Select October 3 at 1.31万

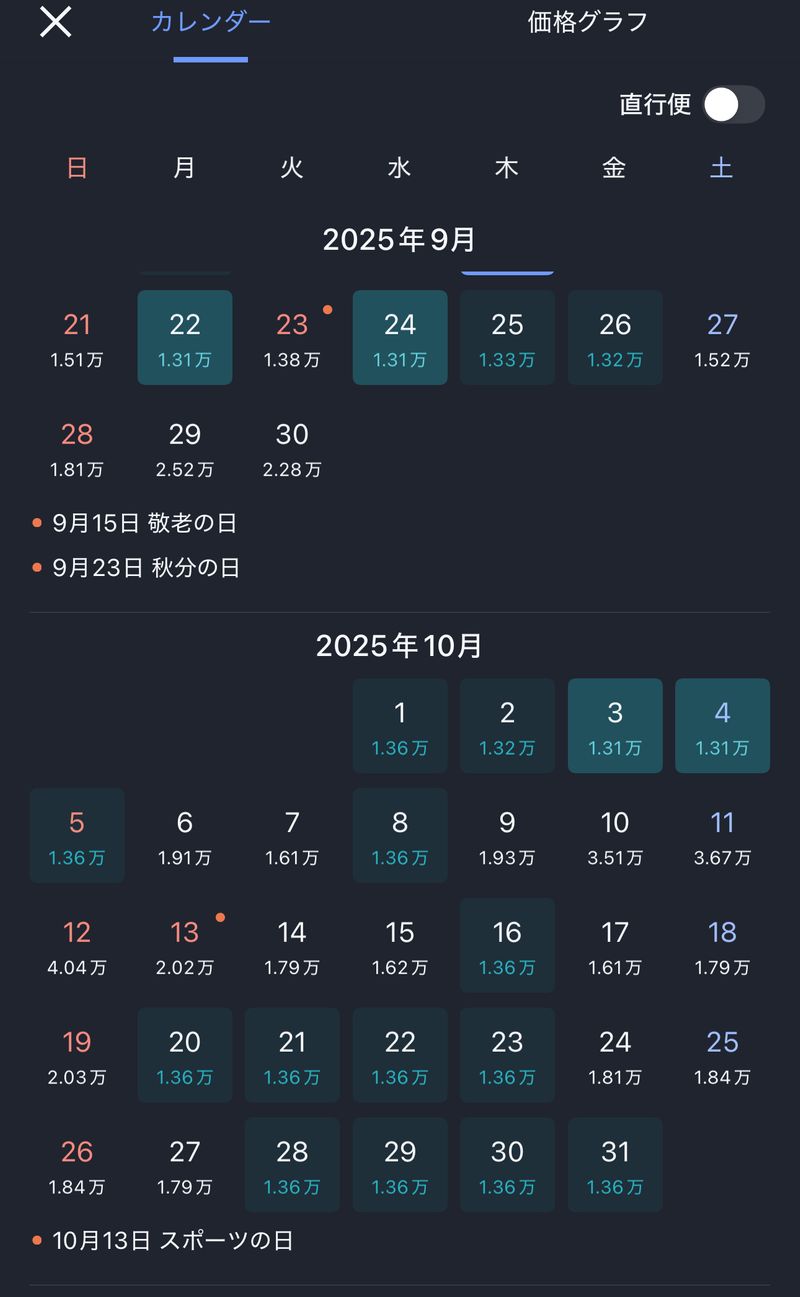coord(615,726)
